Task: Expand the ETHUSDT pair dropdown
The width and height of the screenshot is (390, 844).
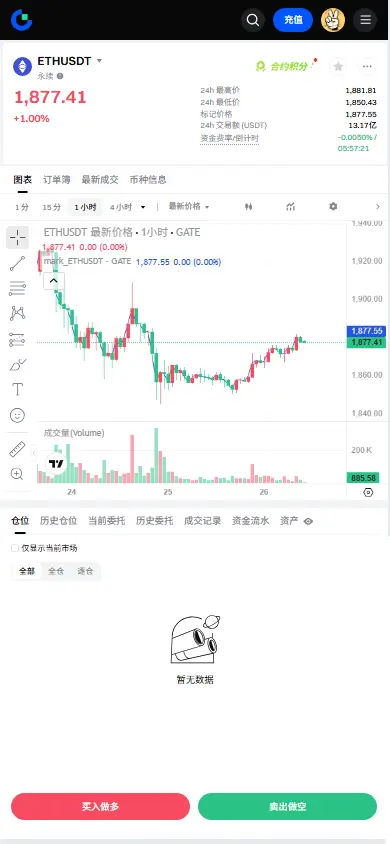Action: click(x=99, y=61)
